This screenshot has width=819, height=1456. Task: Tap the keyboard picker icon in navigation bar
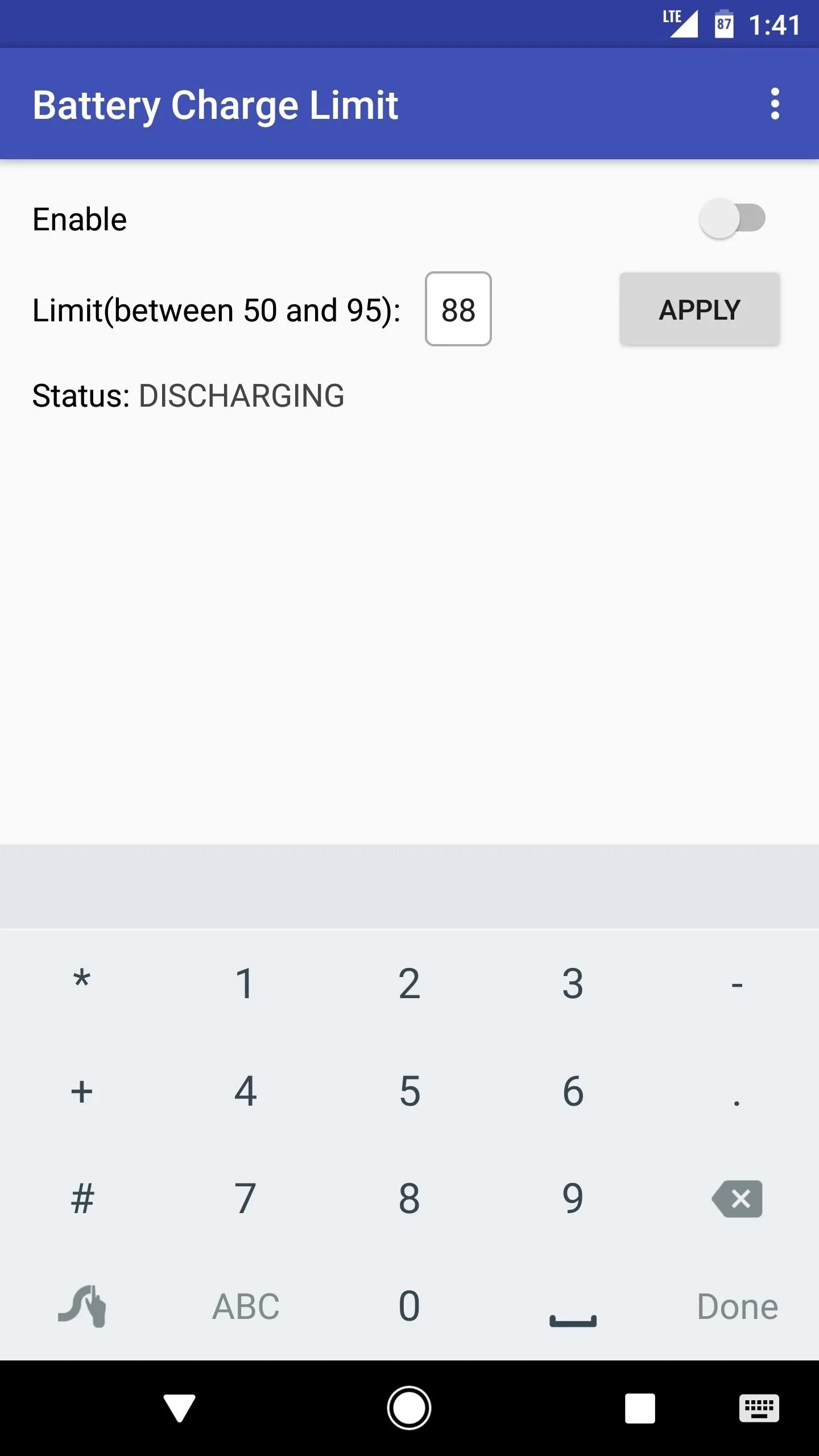(x=759, y=1408)
